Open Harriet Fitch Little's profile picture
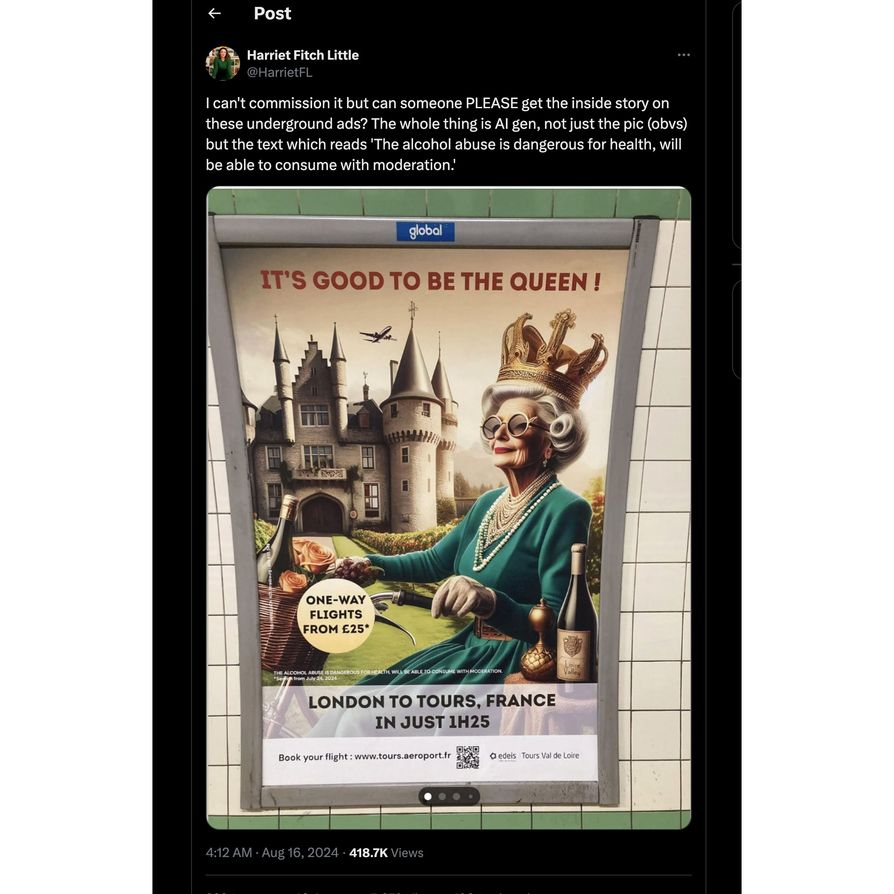The height and width of the screenshot is (894, 894). pos(222,63)
